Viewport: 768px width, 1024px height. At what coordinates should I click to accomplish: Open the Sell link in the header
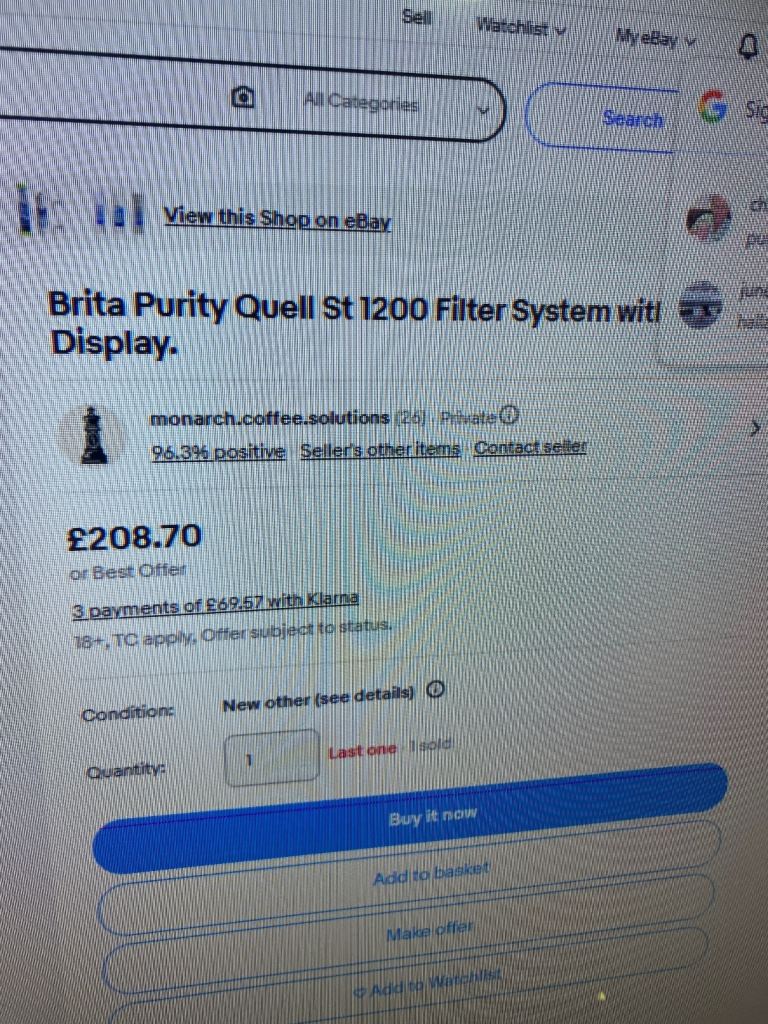(416, 17)
